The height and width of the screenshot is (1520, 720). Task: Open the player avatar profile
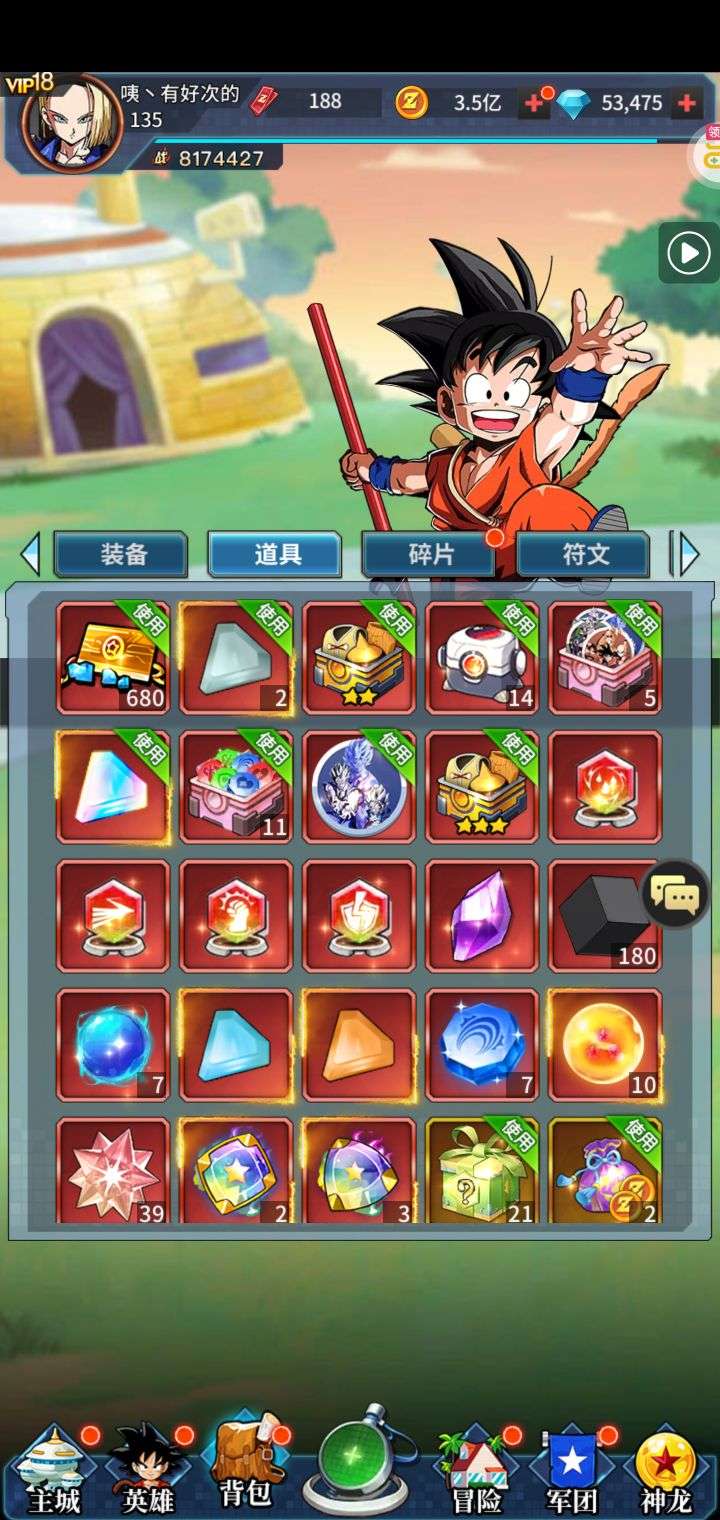pos(70,122)
